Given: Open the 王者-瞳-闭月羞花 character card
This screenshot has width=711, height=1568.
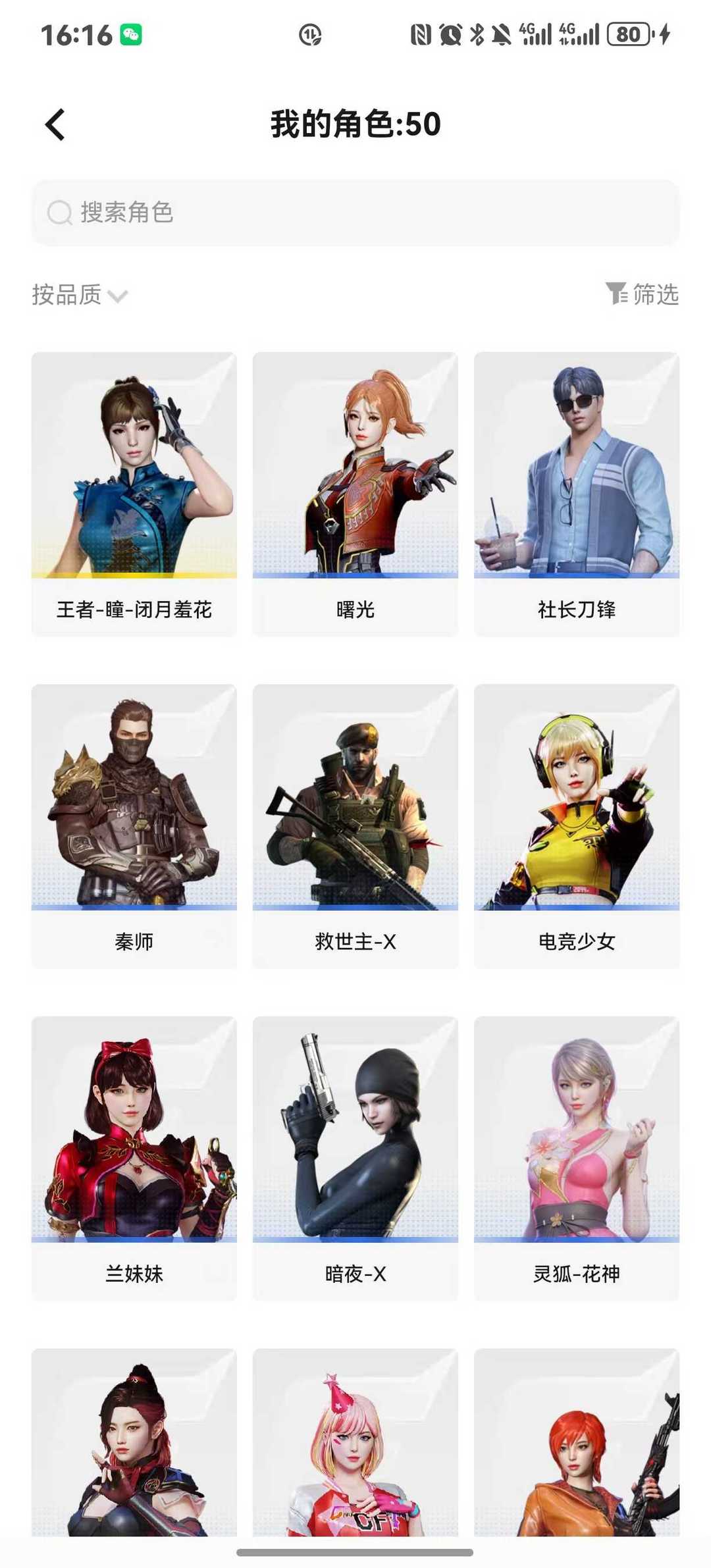Looking at the screenshot, I should click(134, 494).
